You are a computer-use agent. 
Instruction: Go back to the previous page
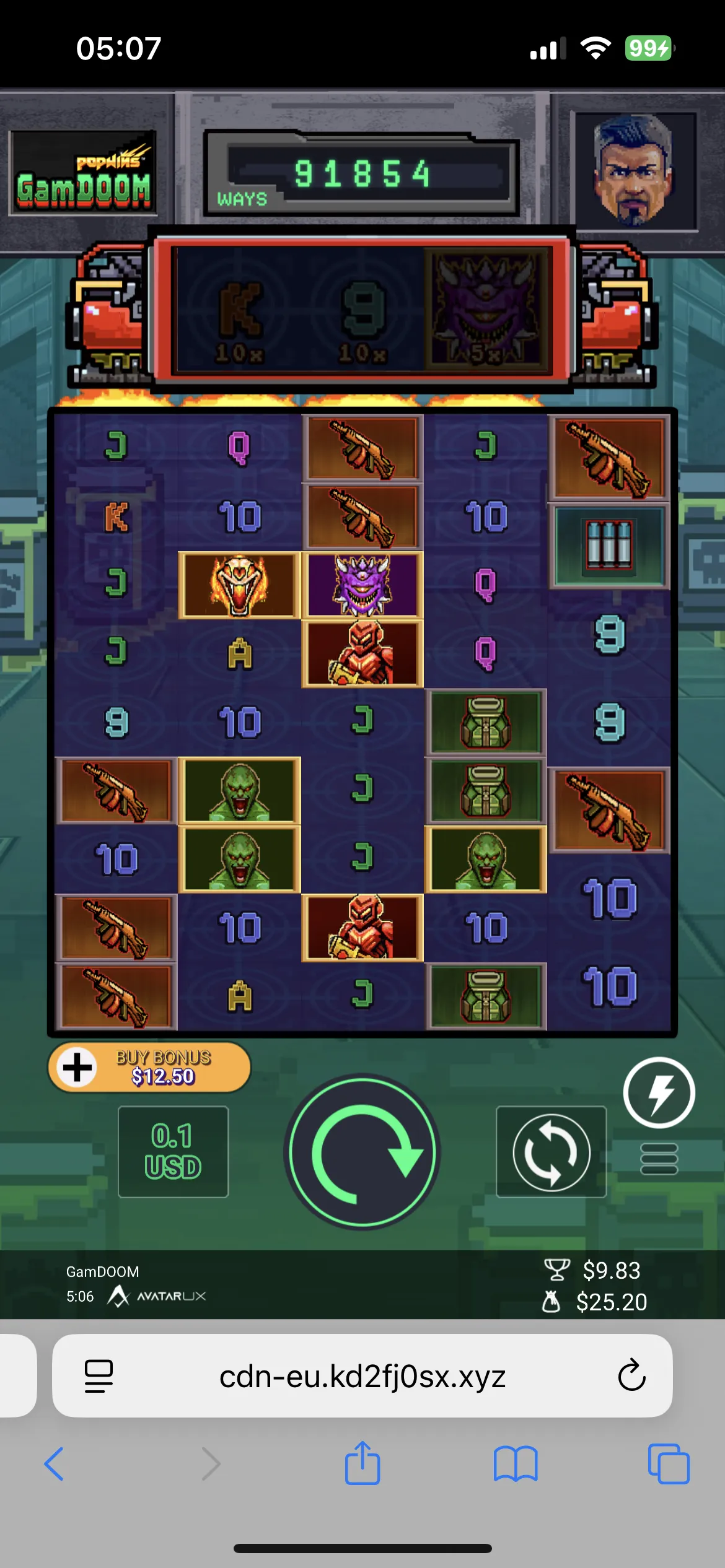55,1464
